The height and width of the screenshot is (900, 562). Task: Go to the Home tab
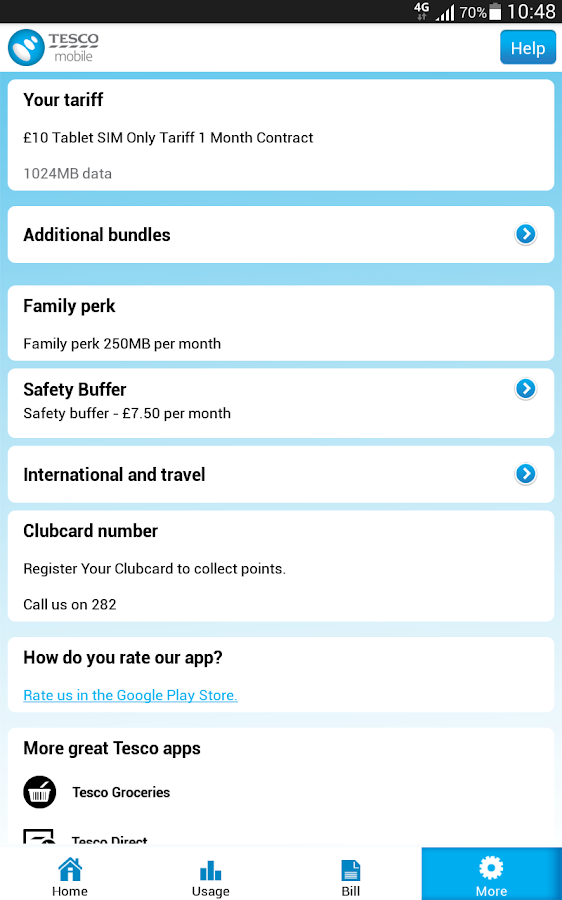click(x=70, y=876)
